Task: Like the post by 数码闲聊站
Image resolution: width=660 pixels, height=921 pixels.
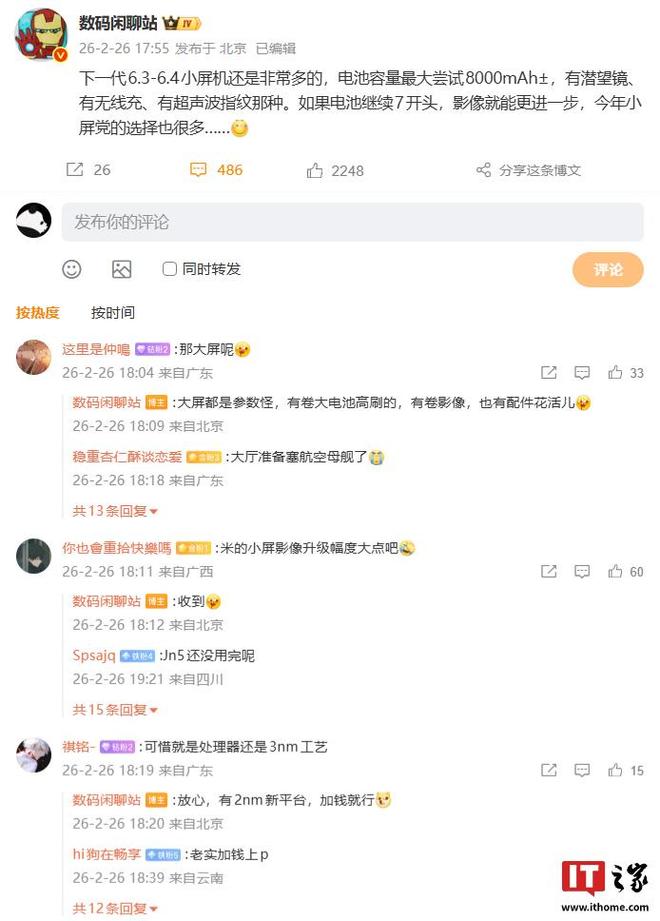Action: (334, 170)
